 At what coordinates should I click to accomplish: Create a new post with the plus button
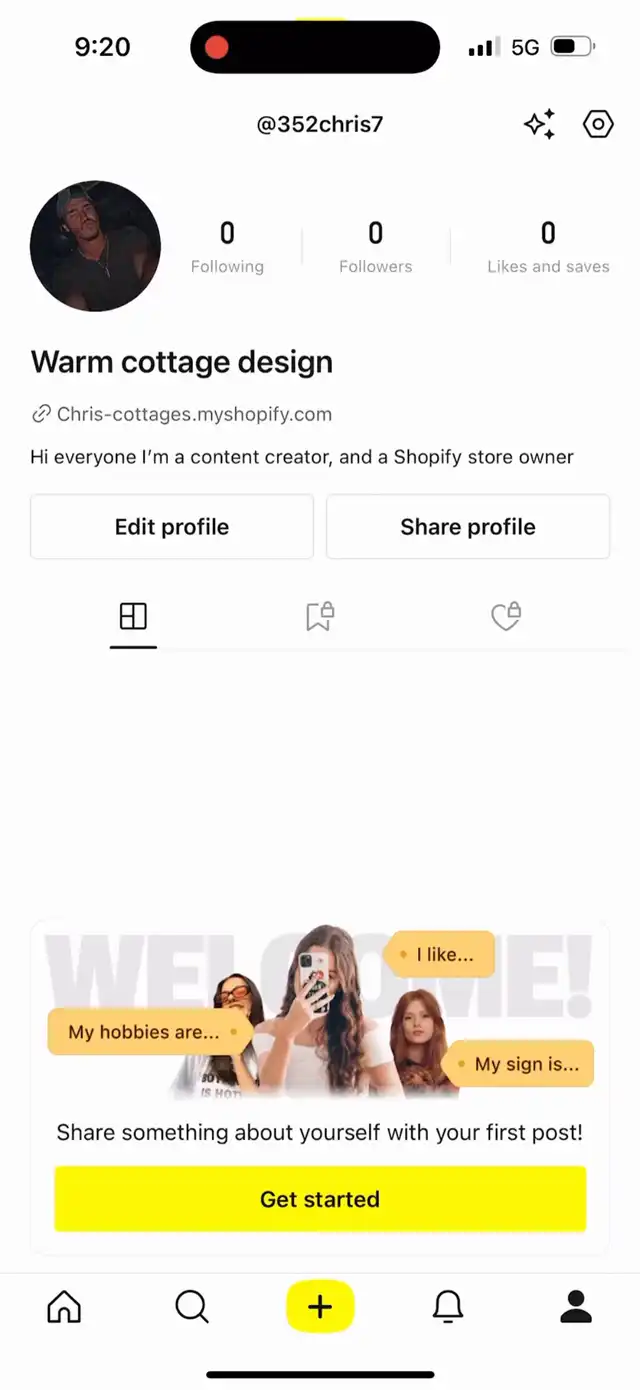(x=320, y=1306)
